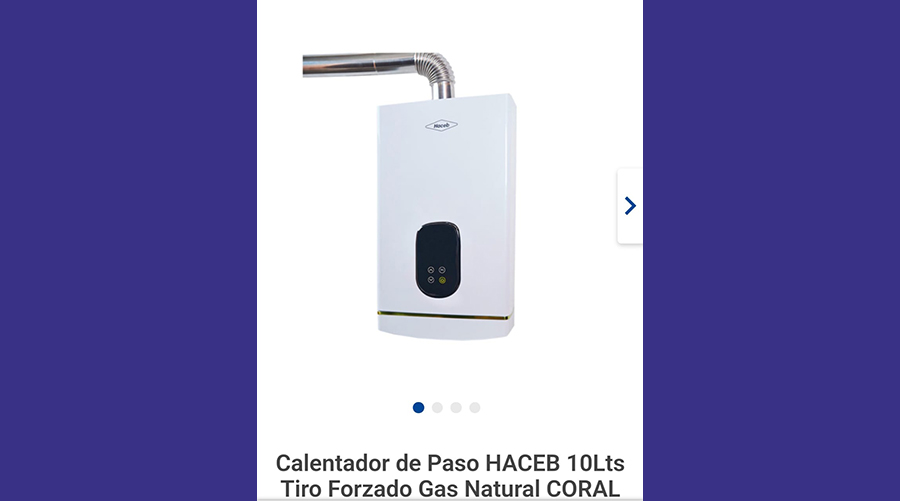Go to the last carousel page dot

coord(475,408)
